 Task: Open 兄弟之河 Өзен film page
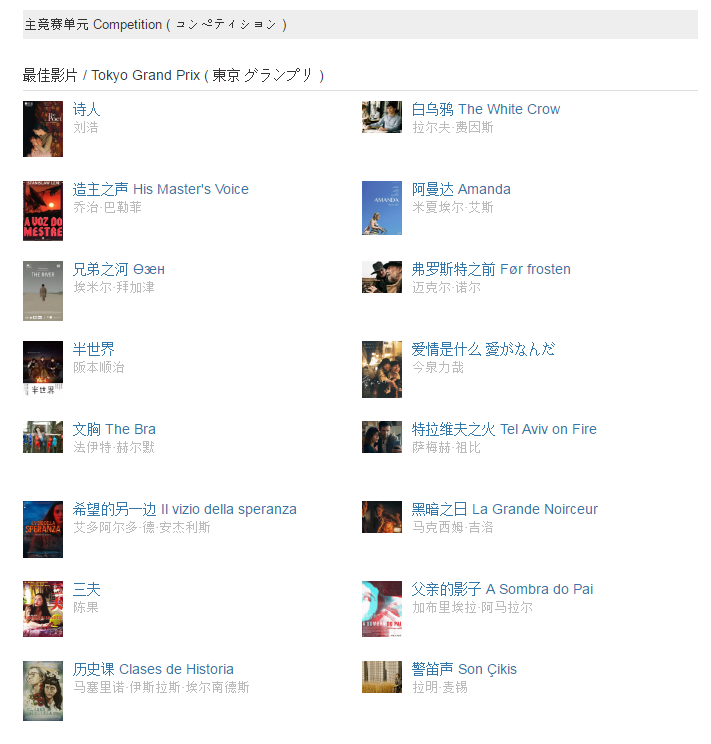coord(118,269)
